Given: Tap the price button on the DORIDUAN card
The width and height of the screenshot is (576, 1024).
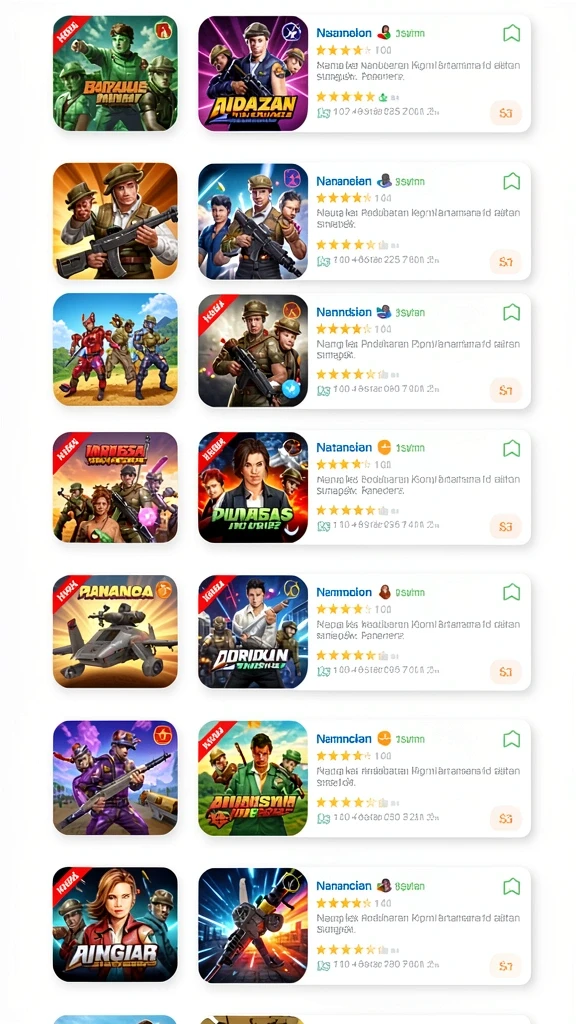Looking at the screenshot, I should point(505,671).
